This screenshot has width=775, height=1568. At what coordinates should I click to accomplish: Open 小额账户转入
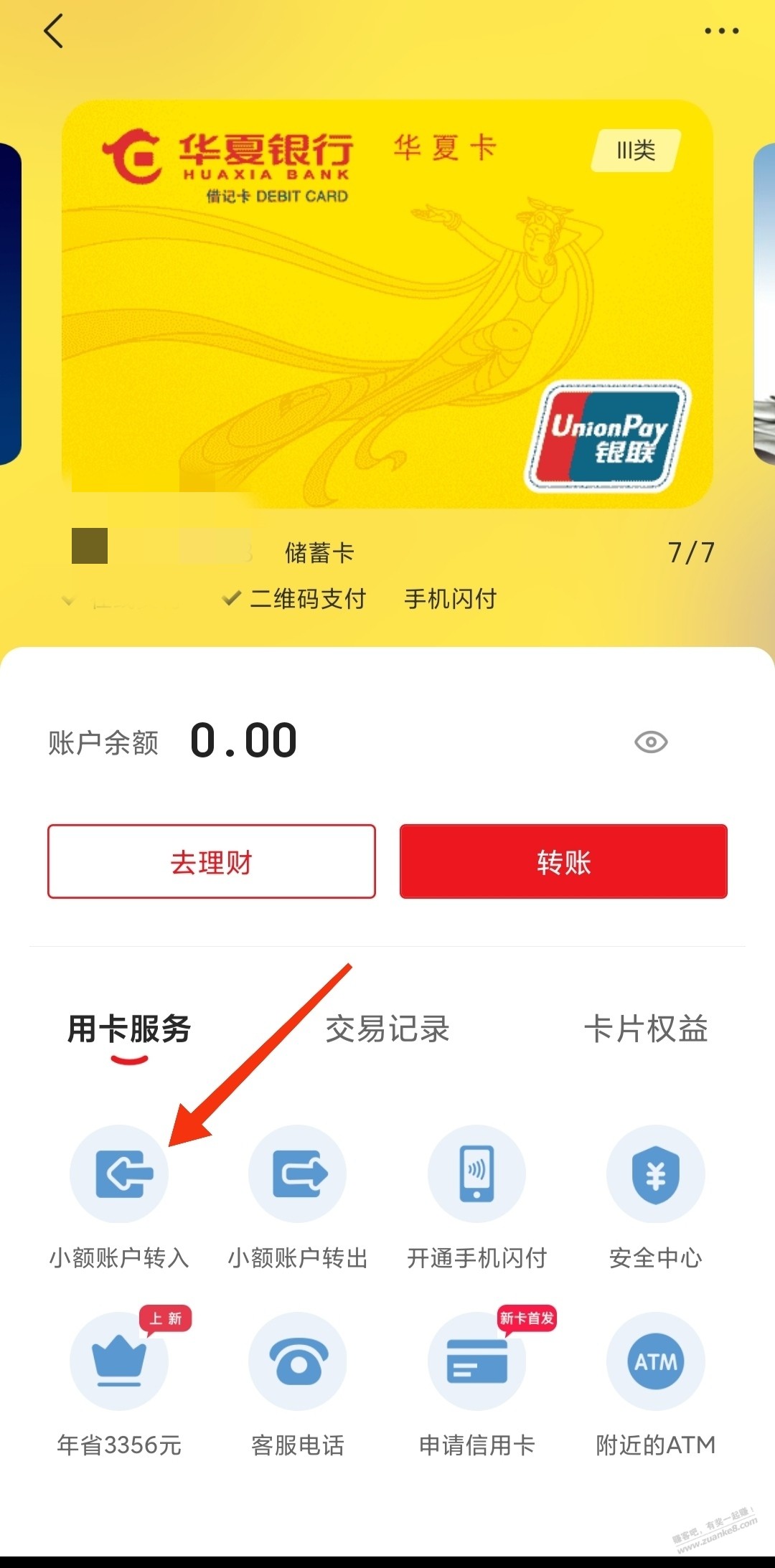click(119, 1174)
